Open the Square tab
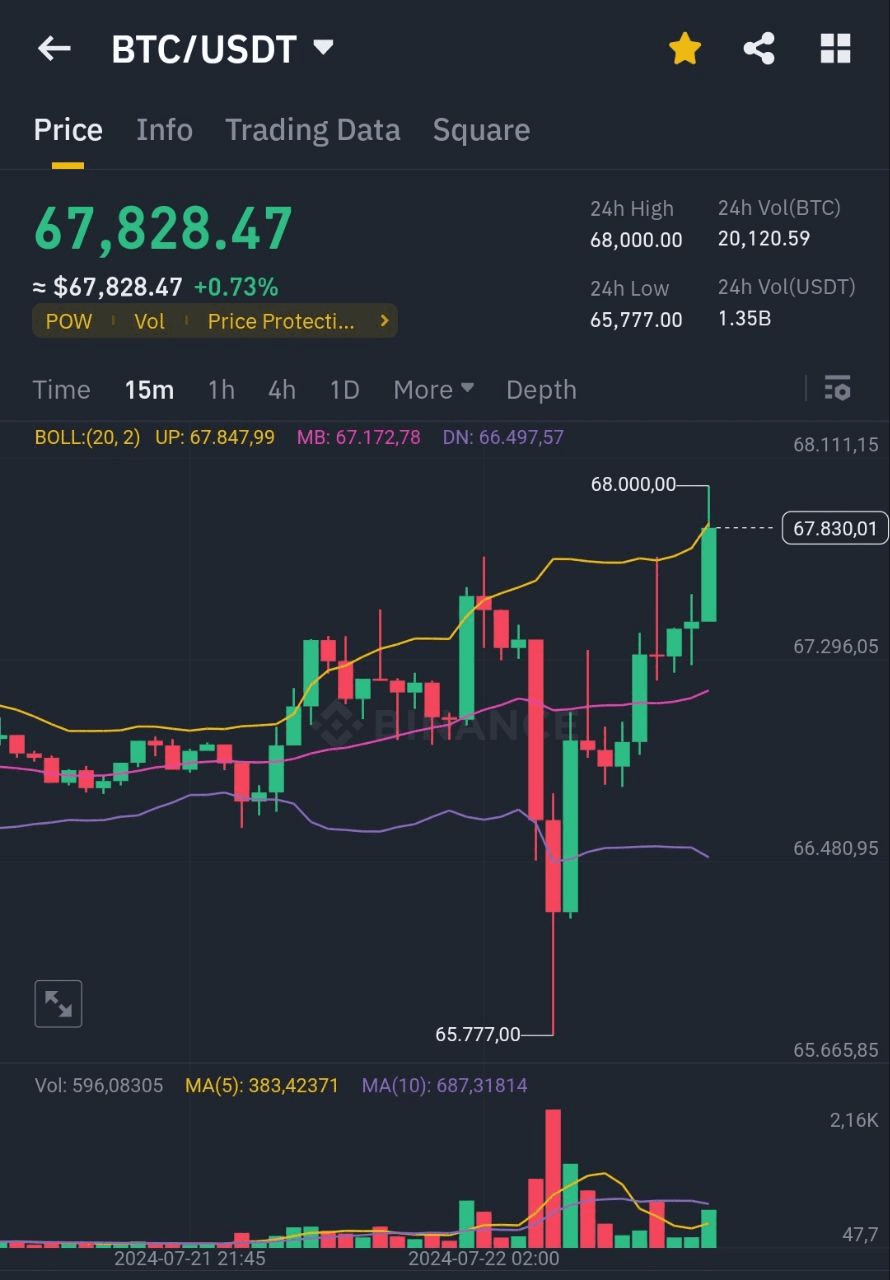This screenshot has height=1280, width=890. point(481,130)
